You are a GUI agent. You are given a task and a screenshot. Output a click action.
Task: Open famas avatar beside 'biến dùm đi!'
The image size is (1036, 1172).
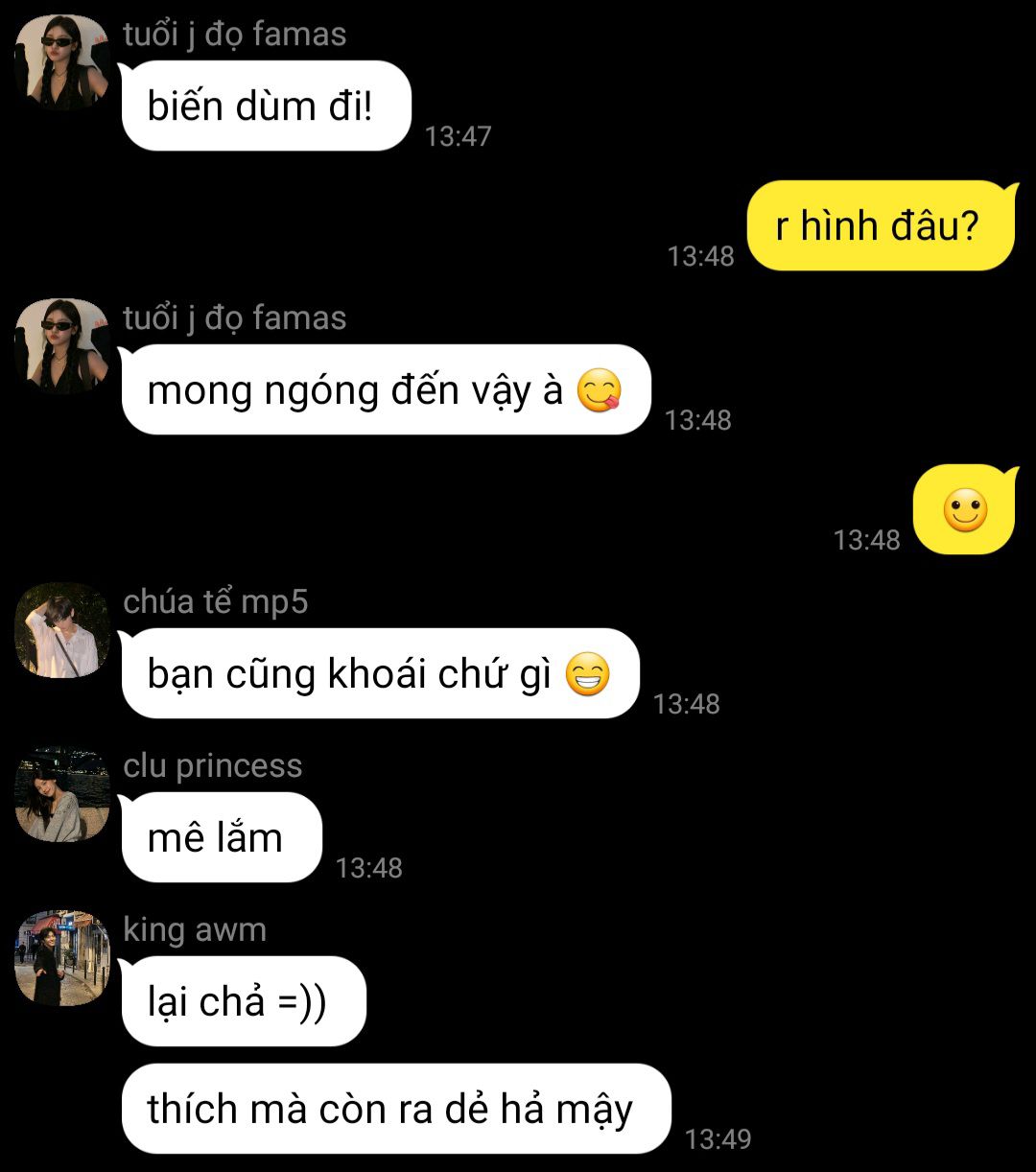click(62, 62)
